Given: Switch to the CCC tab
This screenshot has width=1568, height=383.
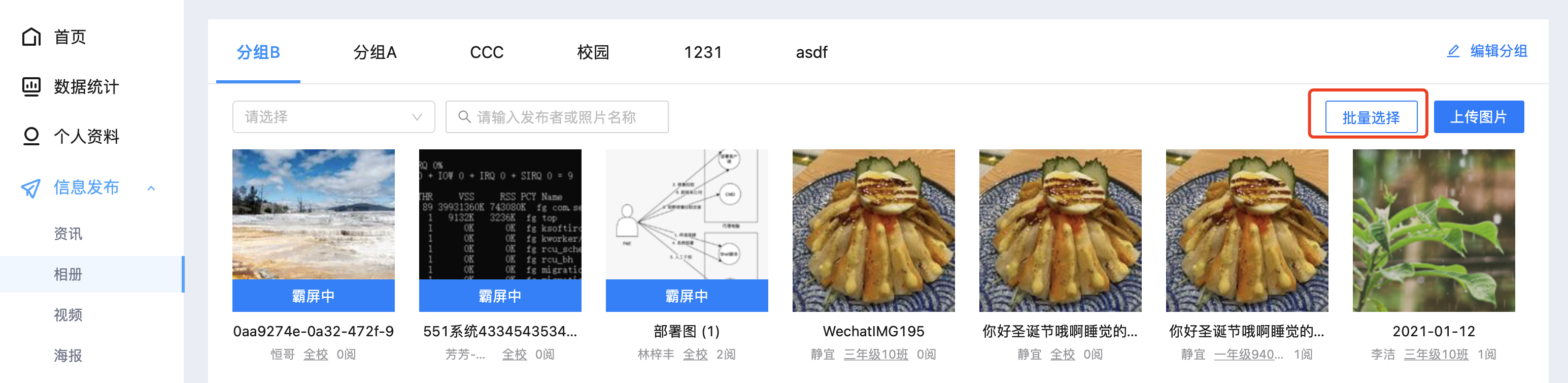Looking at the screenshot, I should (x=486, y=52).
